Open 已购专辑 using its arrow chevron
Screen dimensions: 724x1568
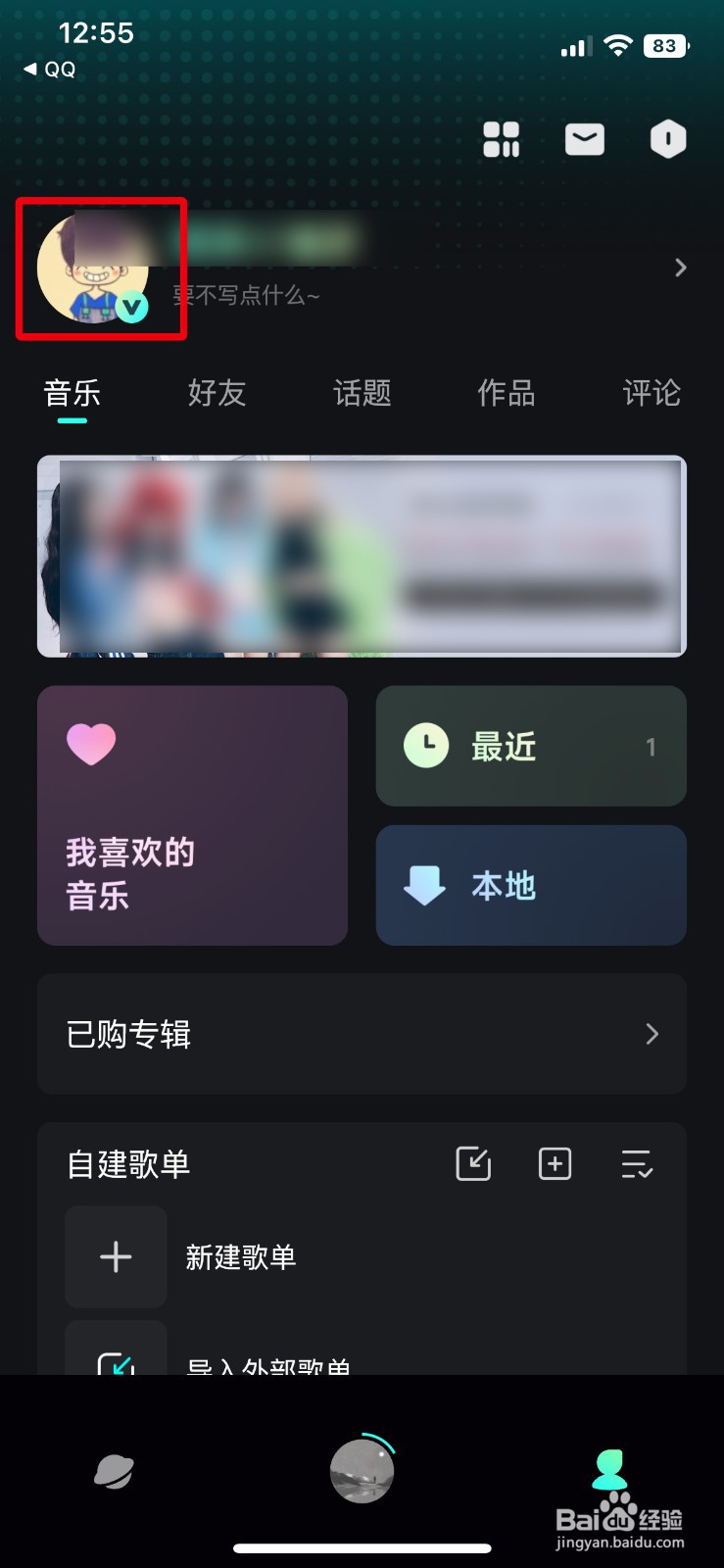point(652,1034)
